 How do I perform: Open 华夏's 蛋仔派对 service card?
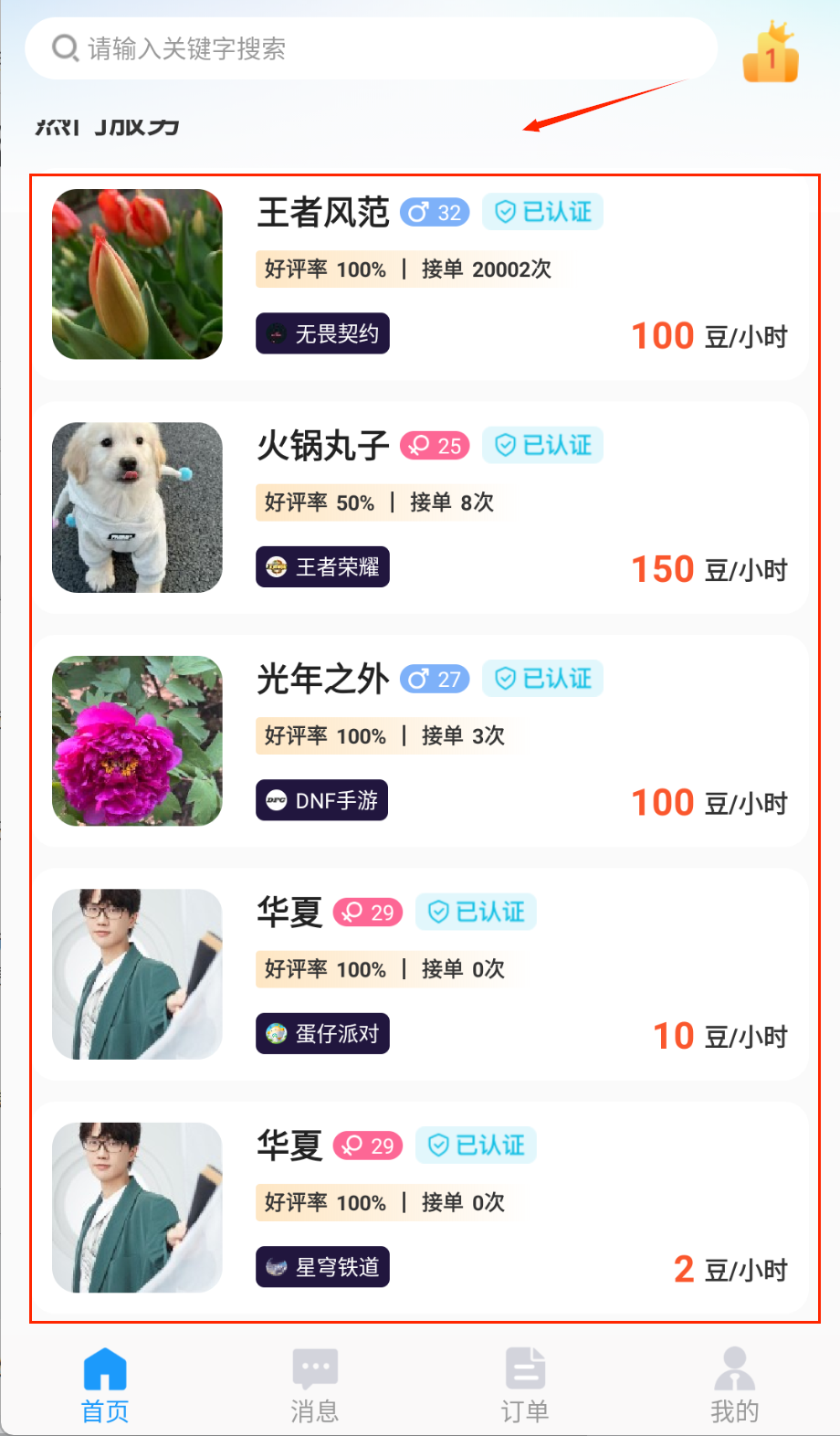tap(420, 974)
